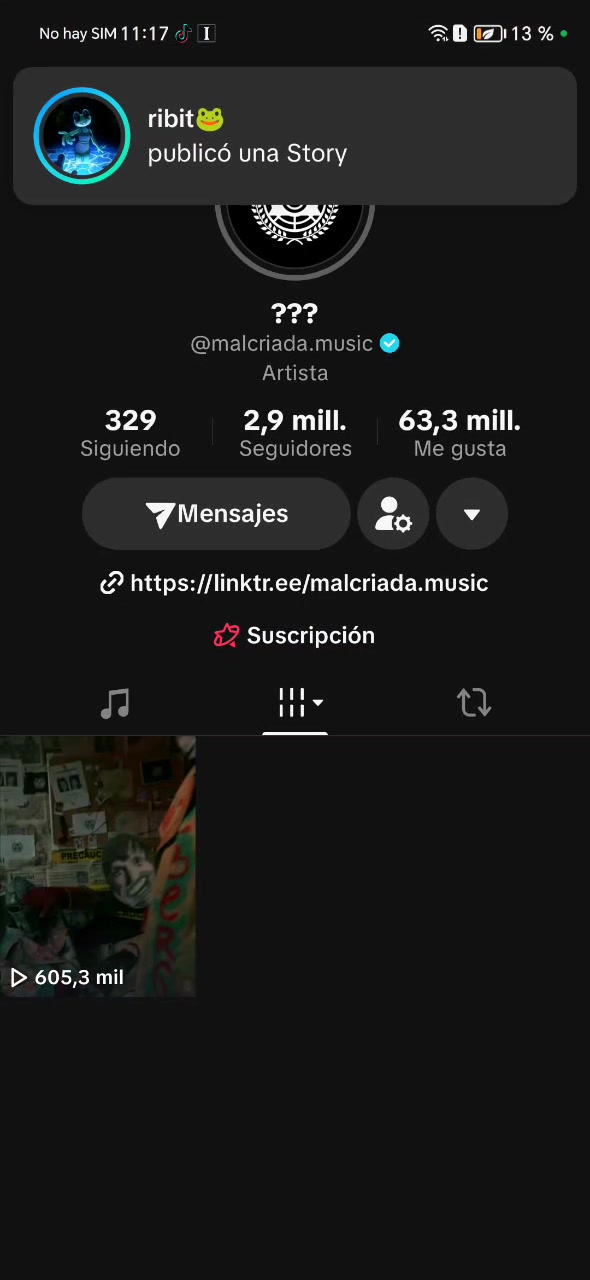This screenshot has height=1280, width=590.
Task: Select the videos grid tab
Action: click(295, 703)
